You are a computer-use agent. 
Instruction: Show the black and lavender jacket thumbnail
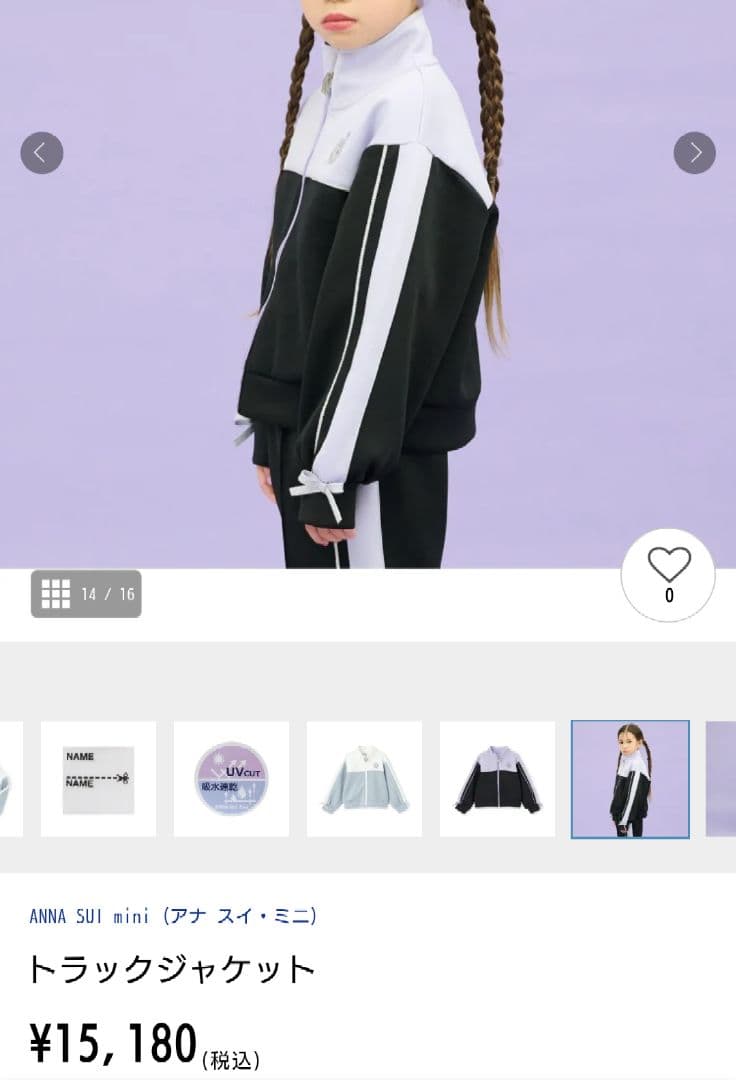(497, 779)
